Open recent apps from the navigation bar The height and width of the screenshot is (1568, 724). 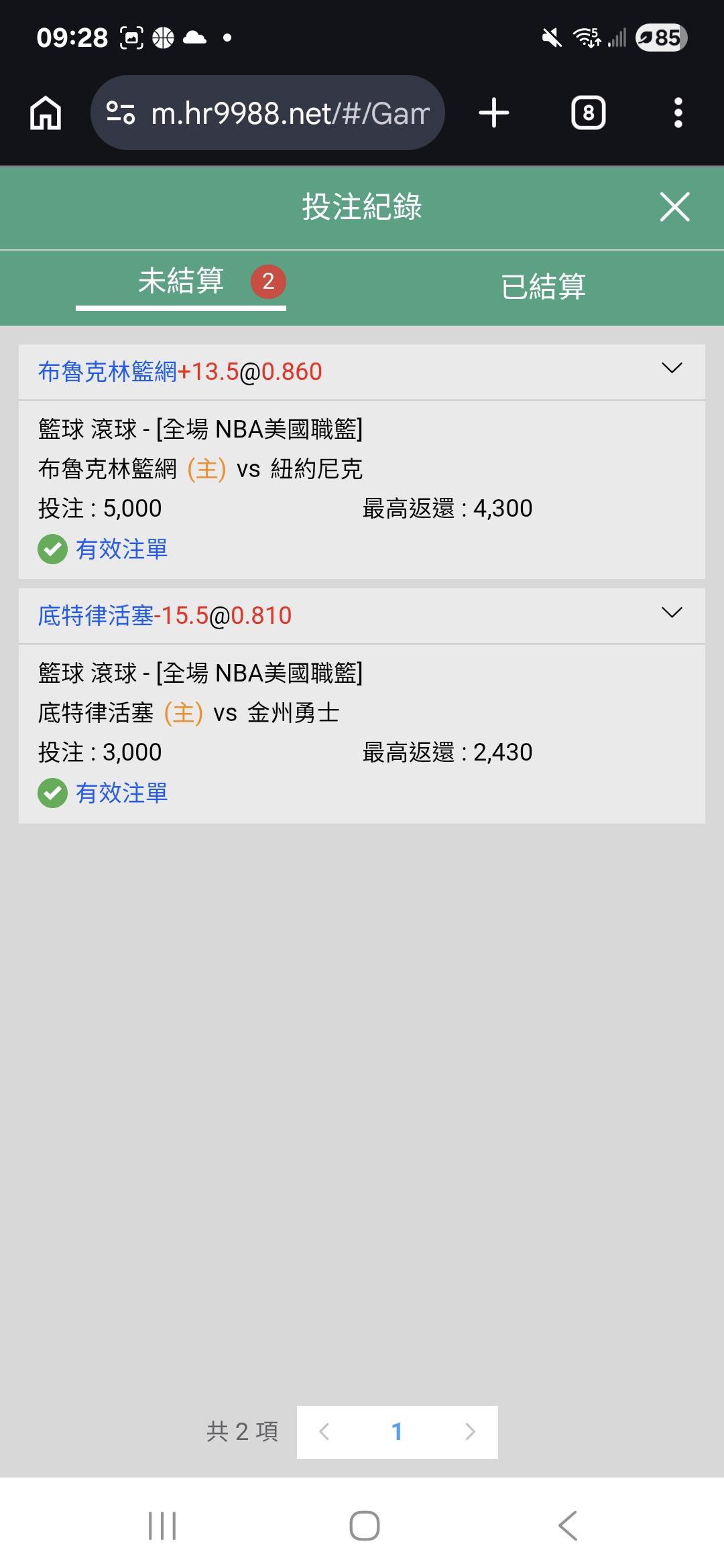162,1526
